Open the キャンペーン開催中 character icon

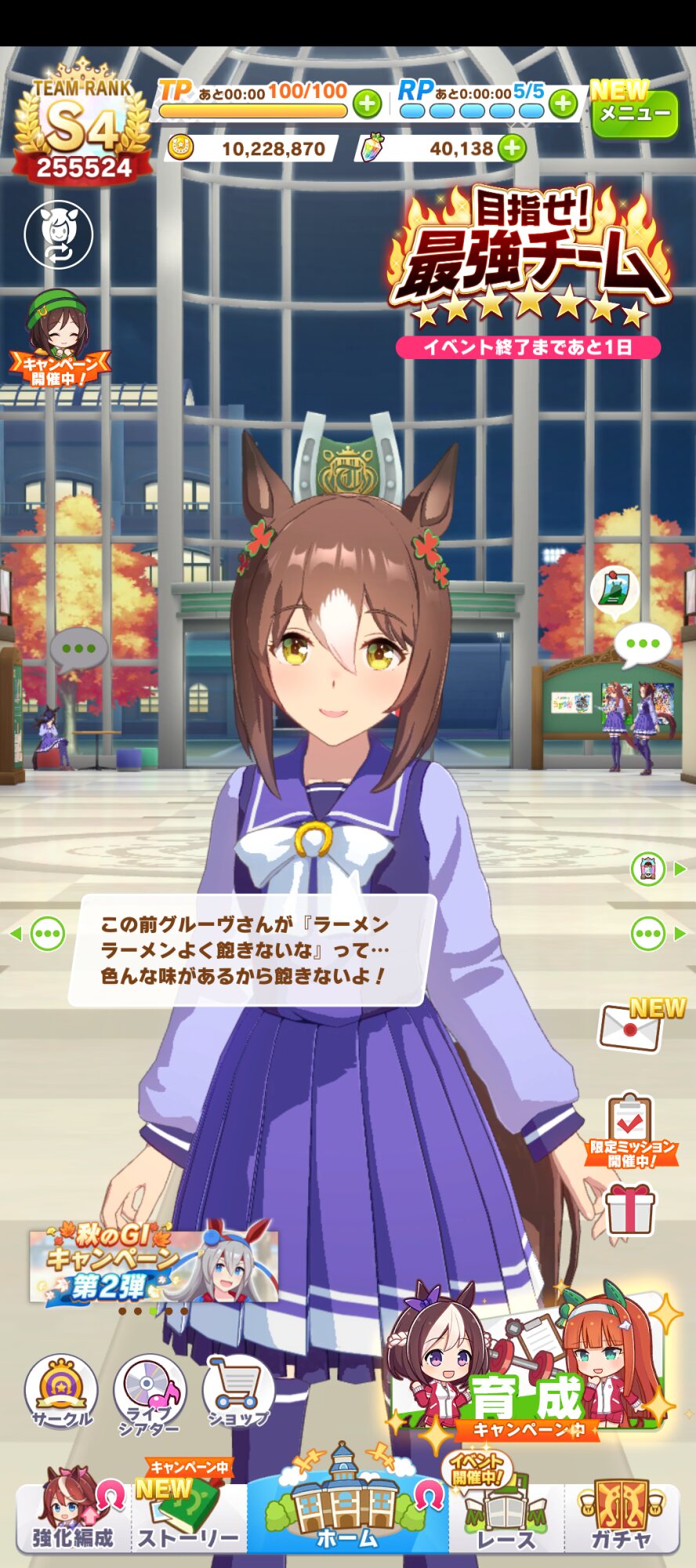[x=58, y=339]
